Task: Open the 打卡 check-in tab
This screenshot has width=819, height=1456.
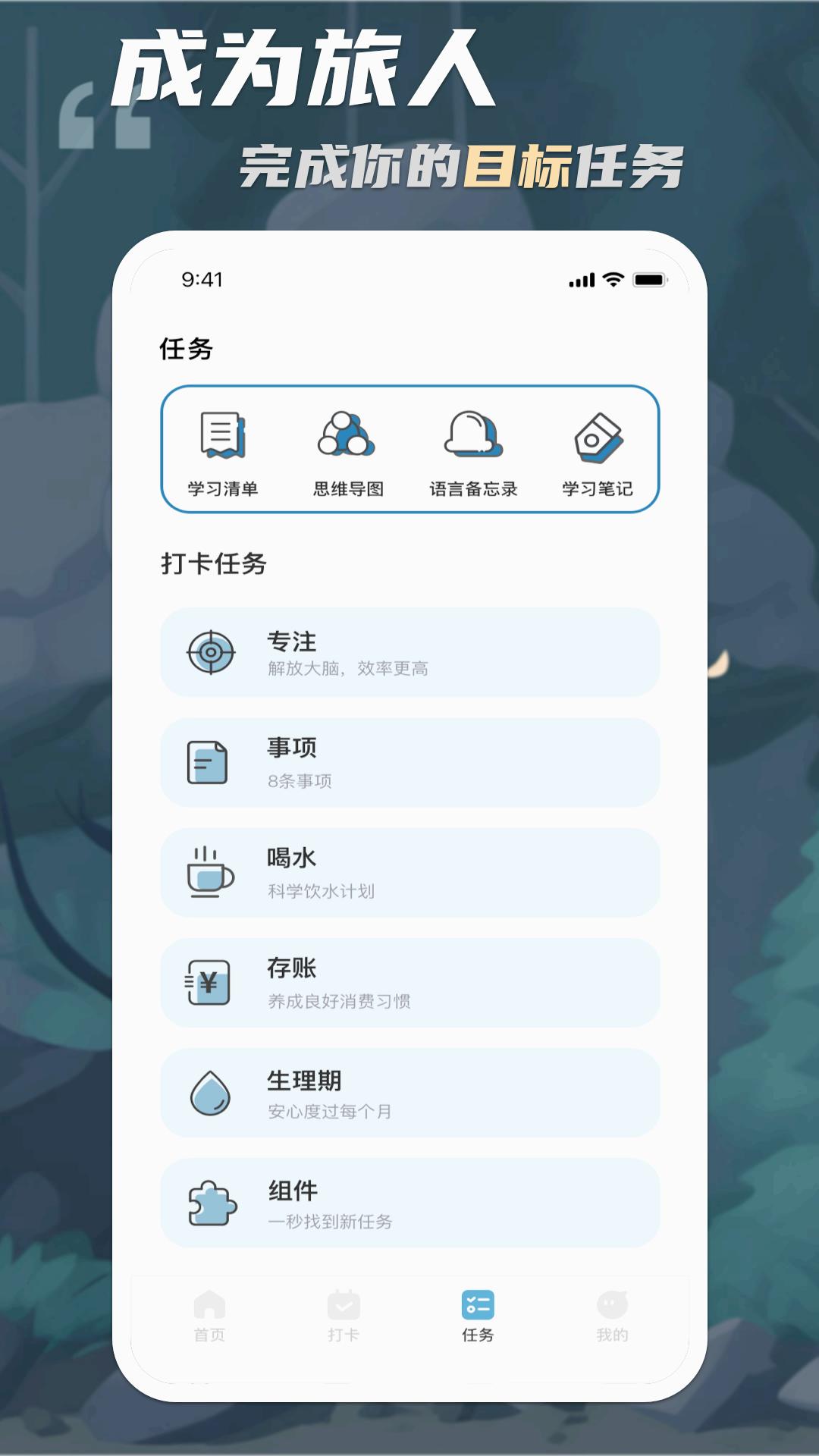Action: 345,1319
